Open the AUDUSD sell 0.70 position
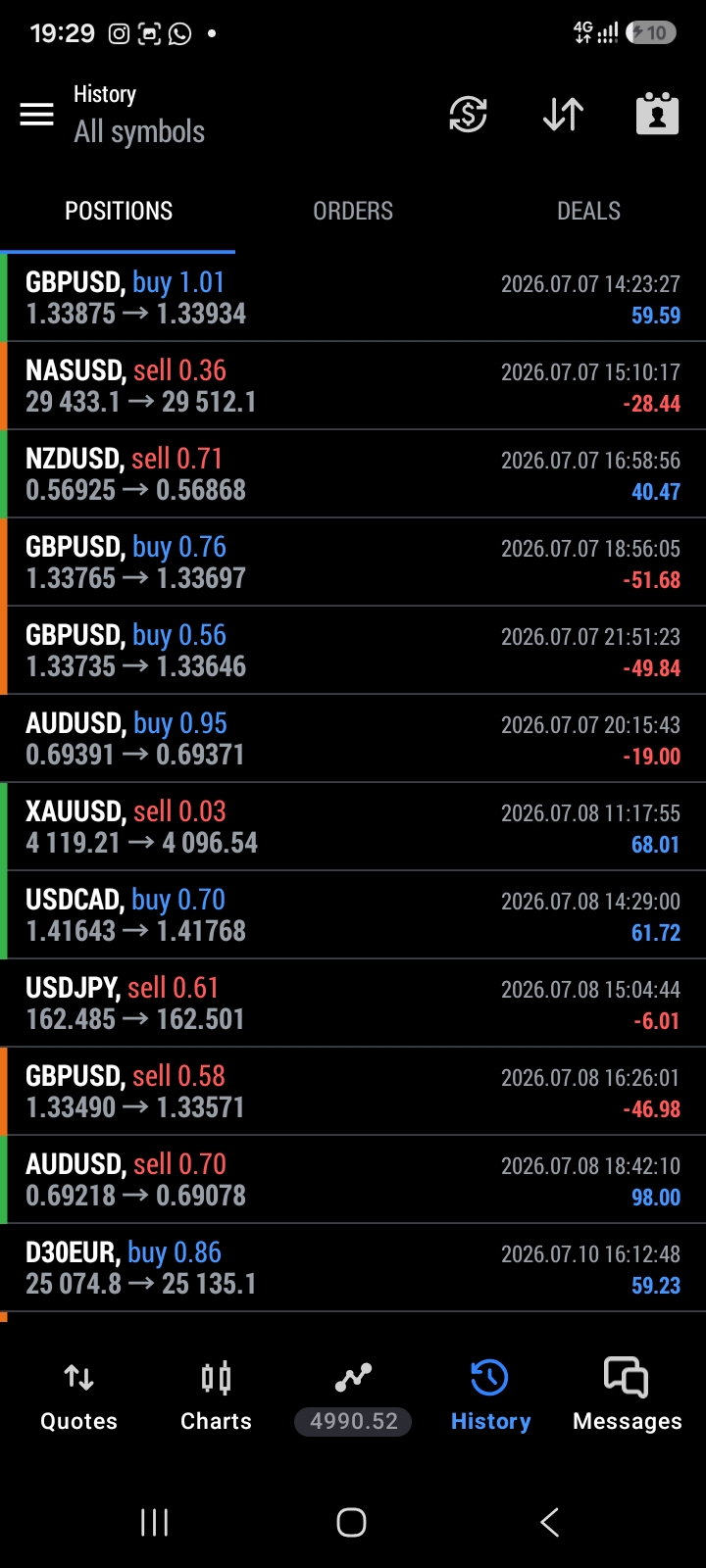Image resolution: width=706 pixels, height=1568 pixels. [x=353, y=1180]
